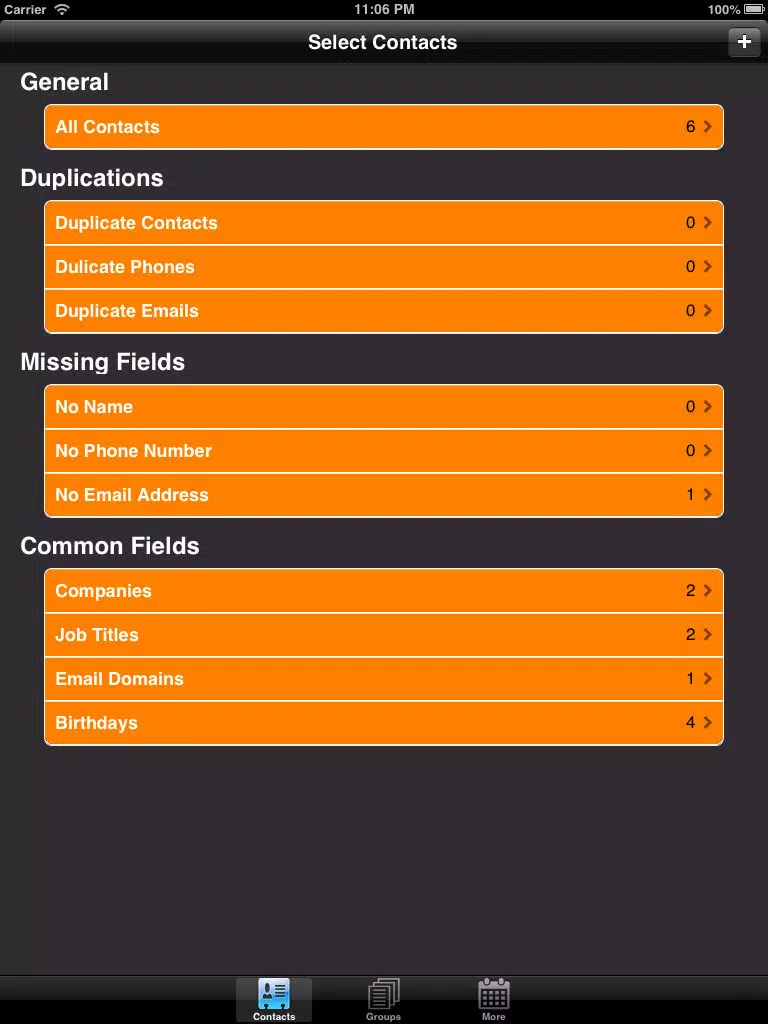Tap the plus add button
The image size is (768, 1024).
click(x=743, y=42)
